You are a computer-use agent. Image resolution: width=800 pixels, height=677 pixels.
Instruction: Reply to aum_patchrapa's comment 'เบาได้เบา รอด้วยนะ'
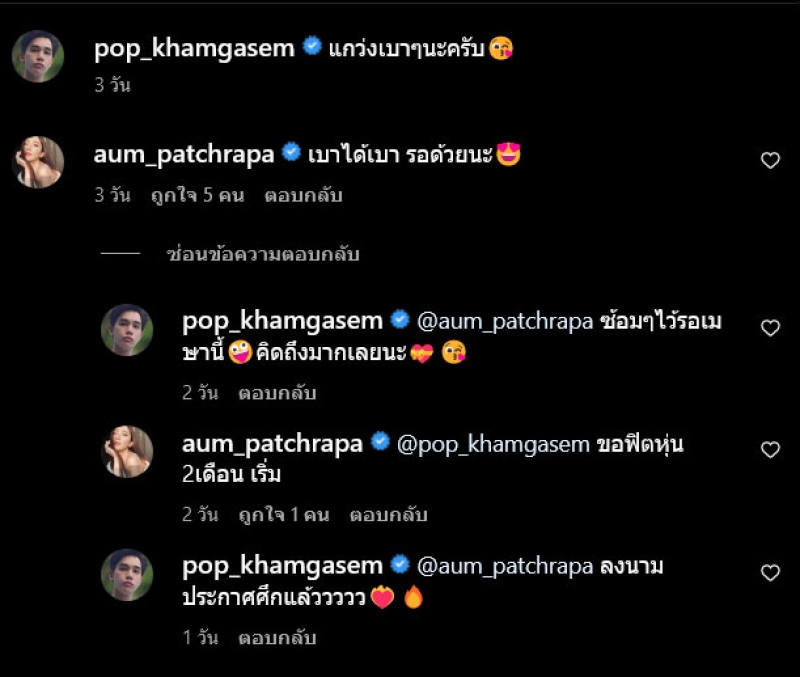tap(303, 196)
